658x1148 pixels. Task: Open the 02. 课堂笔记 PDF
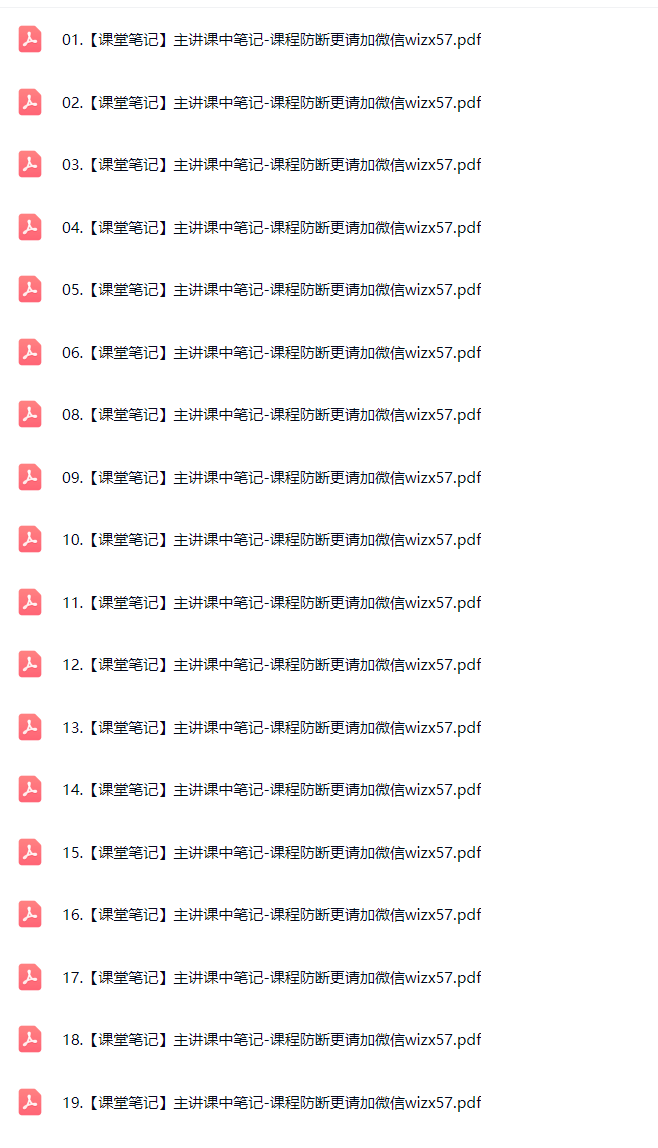pyautogui.click(x=270, y=102)
